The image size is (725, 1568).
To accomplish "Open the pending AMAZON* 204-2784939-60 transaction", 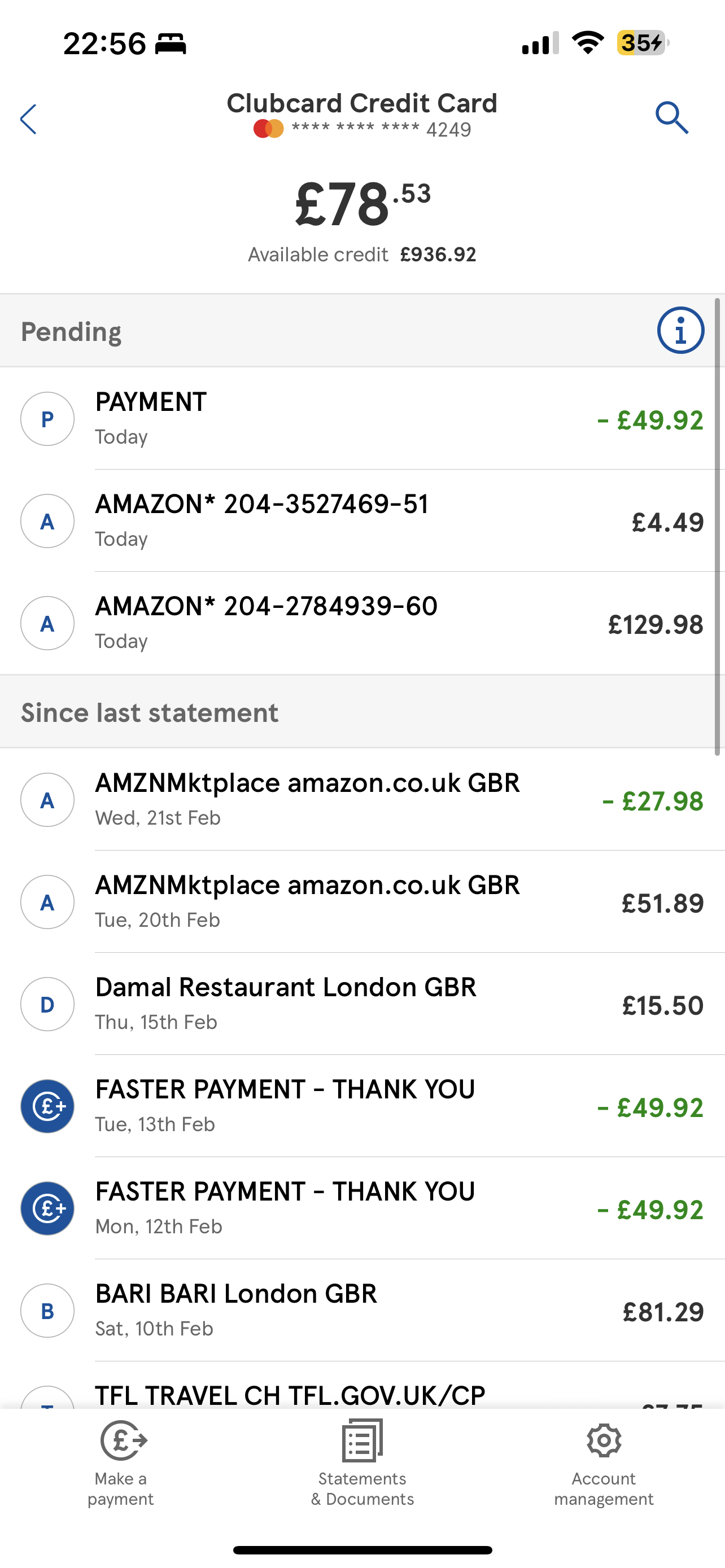I will tap(362, 623).
